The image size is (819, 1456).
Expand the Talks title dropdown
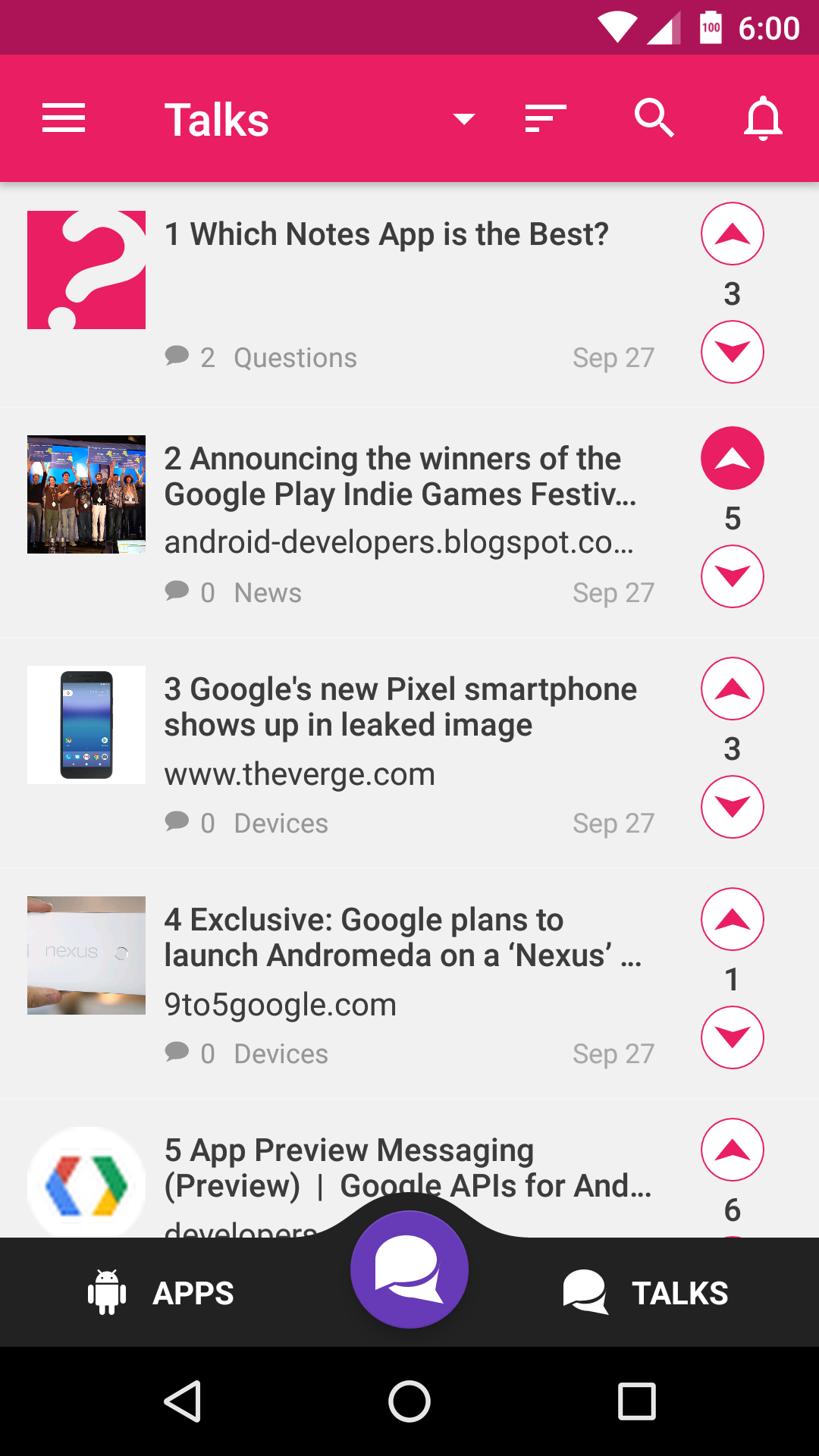tap(463, 119)
